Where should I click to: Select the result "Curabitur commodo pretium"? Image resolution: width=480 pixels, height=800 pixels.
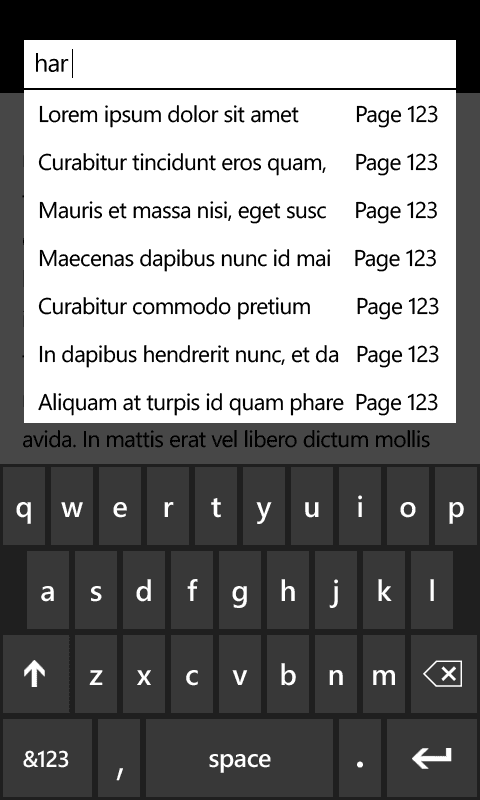pos(240,306)
